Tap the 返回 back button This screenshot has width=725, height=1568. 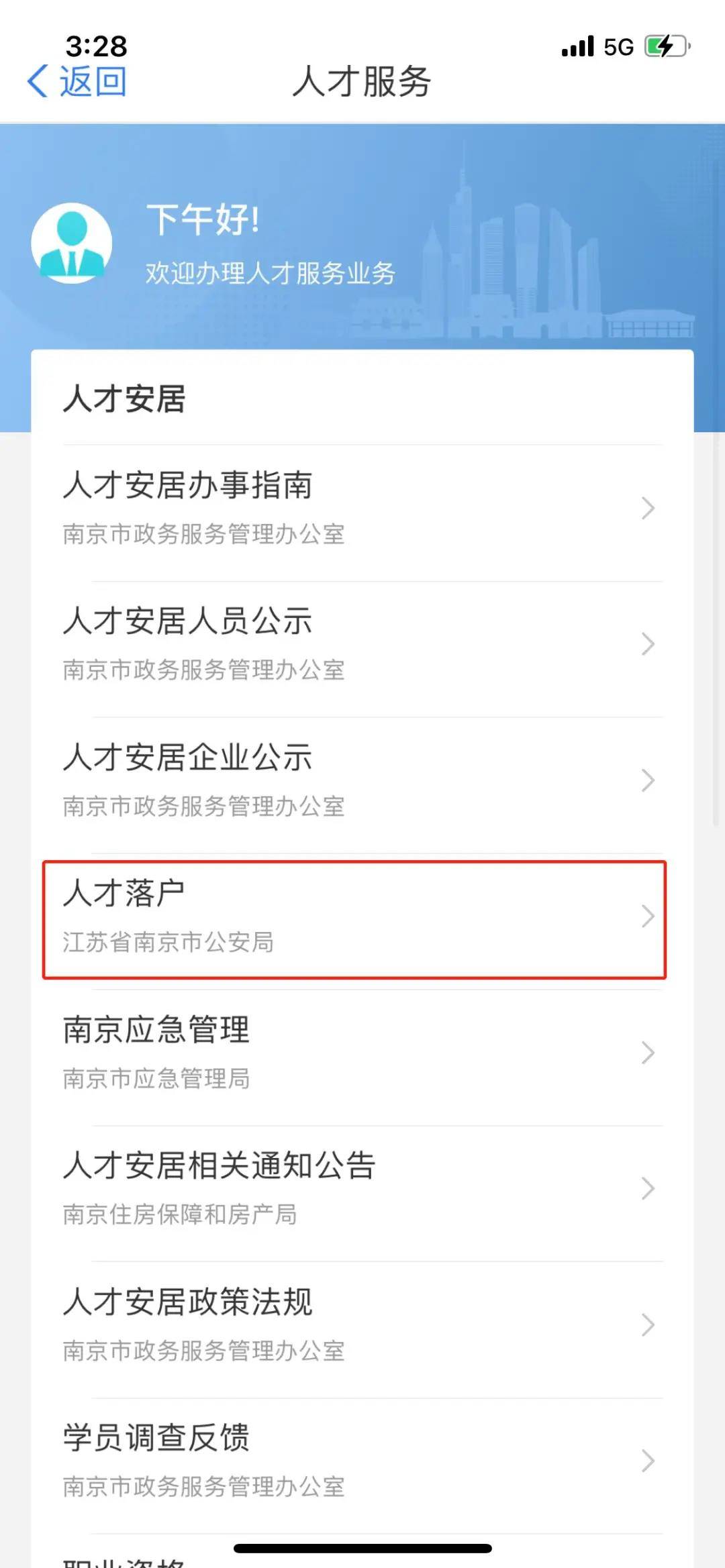(77, 82)
